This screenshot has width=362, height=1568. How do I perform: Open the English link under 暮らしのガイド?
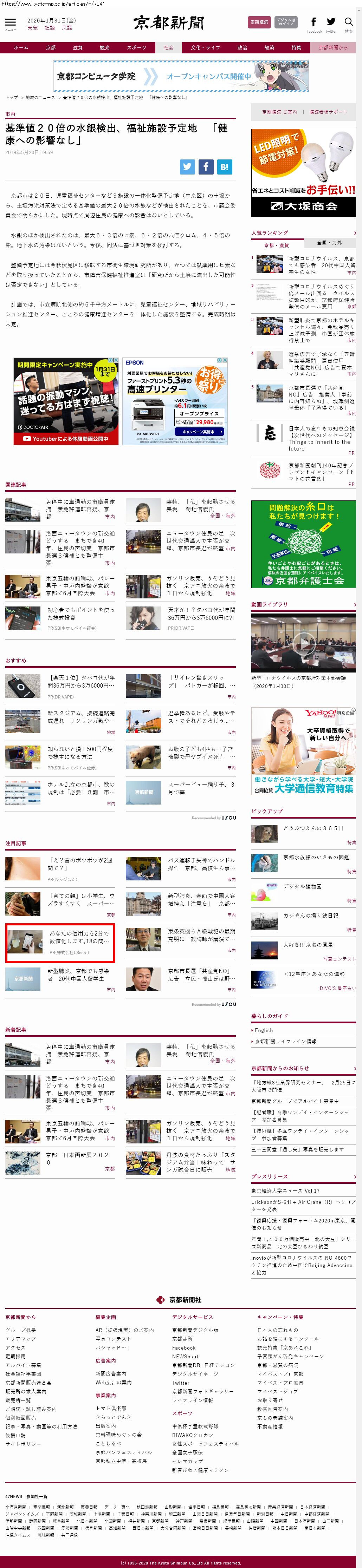(x=264, y=1030)
